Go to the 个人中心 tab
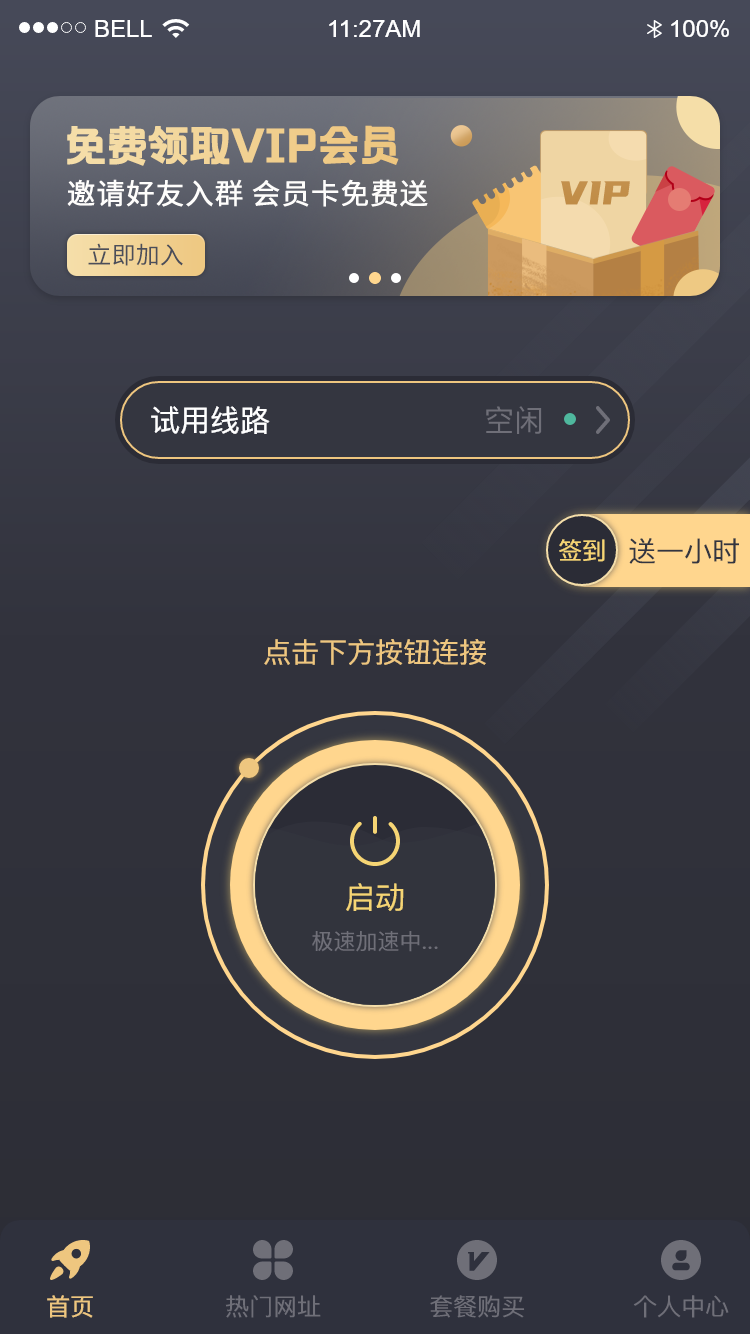Screen dimensions: 750x1334 (681, 1278)
